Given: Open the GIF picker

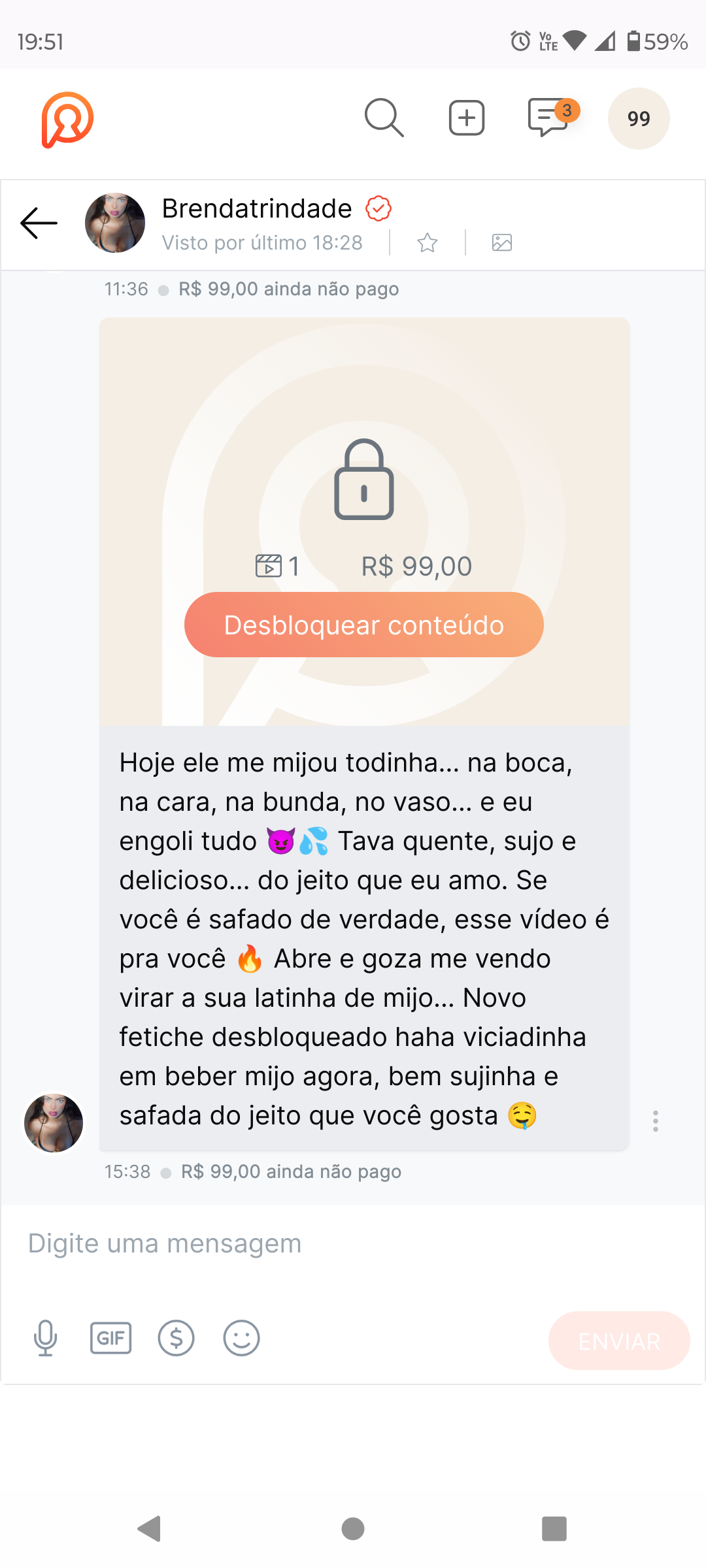Looking at the screenshot, I should (110, 1338).
